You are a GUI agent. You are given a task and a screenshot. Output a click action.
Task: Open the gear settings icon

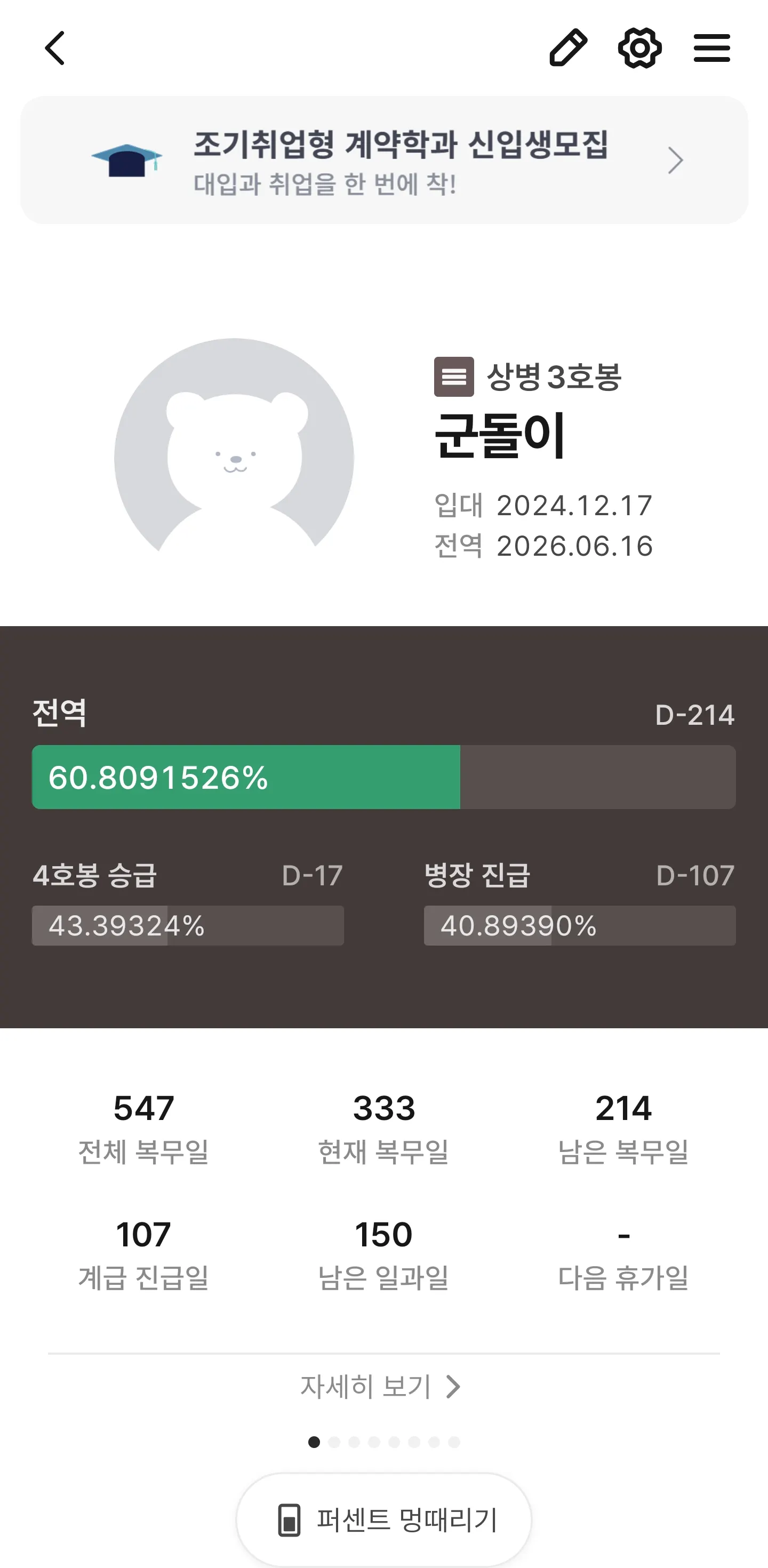click(639, 47)
